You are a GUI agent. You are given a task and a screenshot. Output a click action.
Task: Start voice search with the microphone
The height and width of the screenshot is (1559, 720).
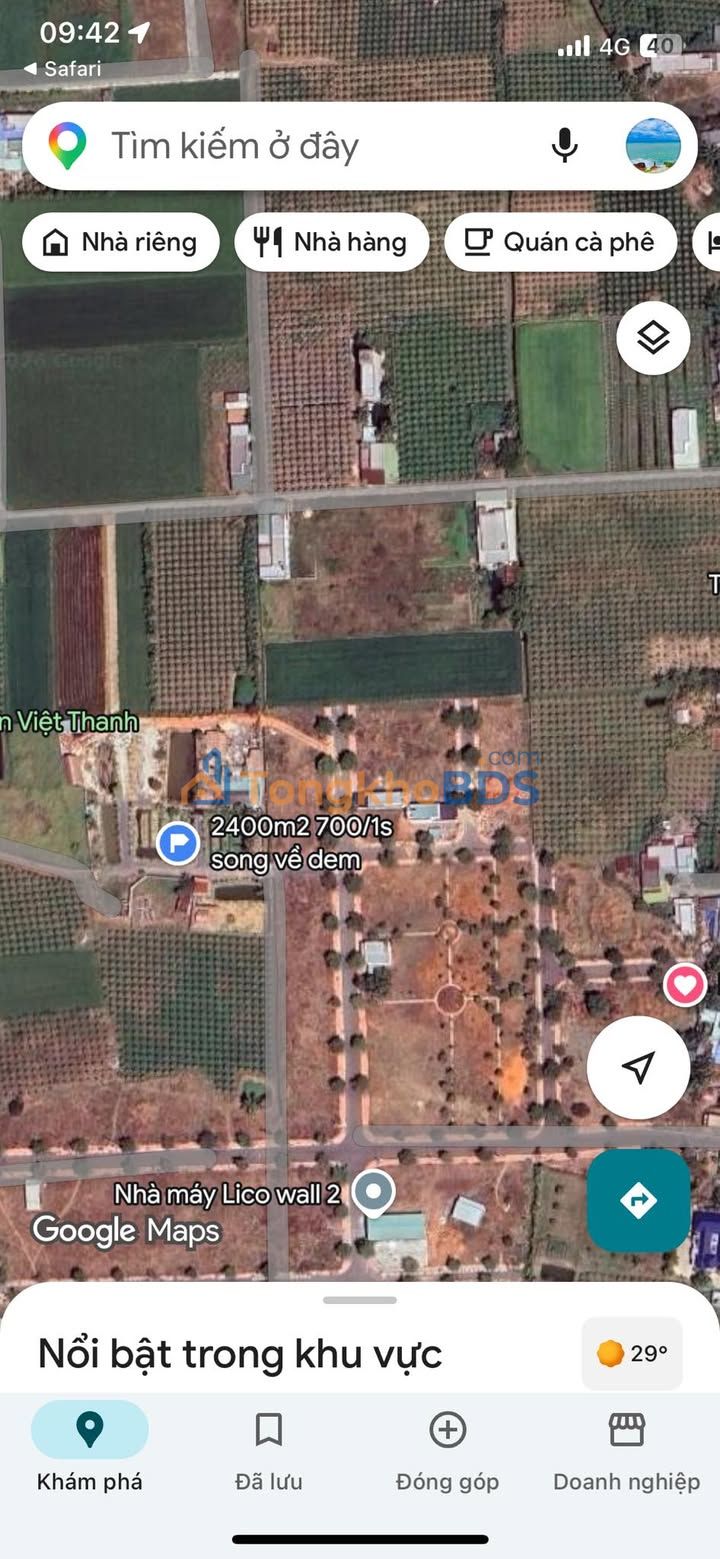(x=564, y=146)
